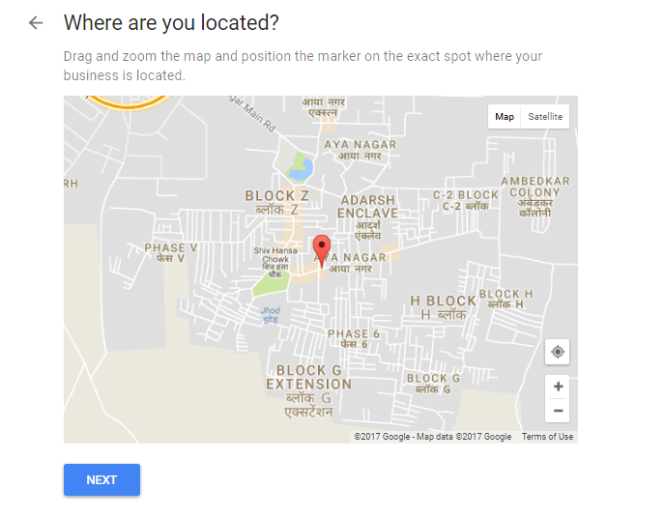This screenshot has width=665, height=517.
Task: Tap the NEXT button
Action: 102,480
